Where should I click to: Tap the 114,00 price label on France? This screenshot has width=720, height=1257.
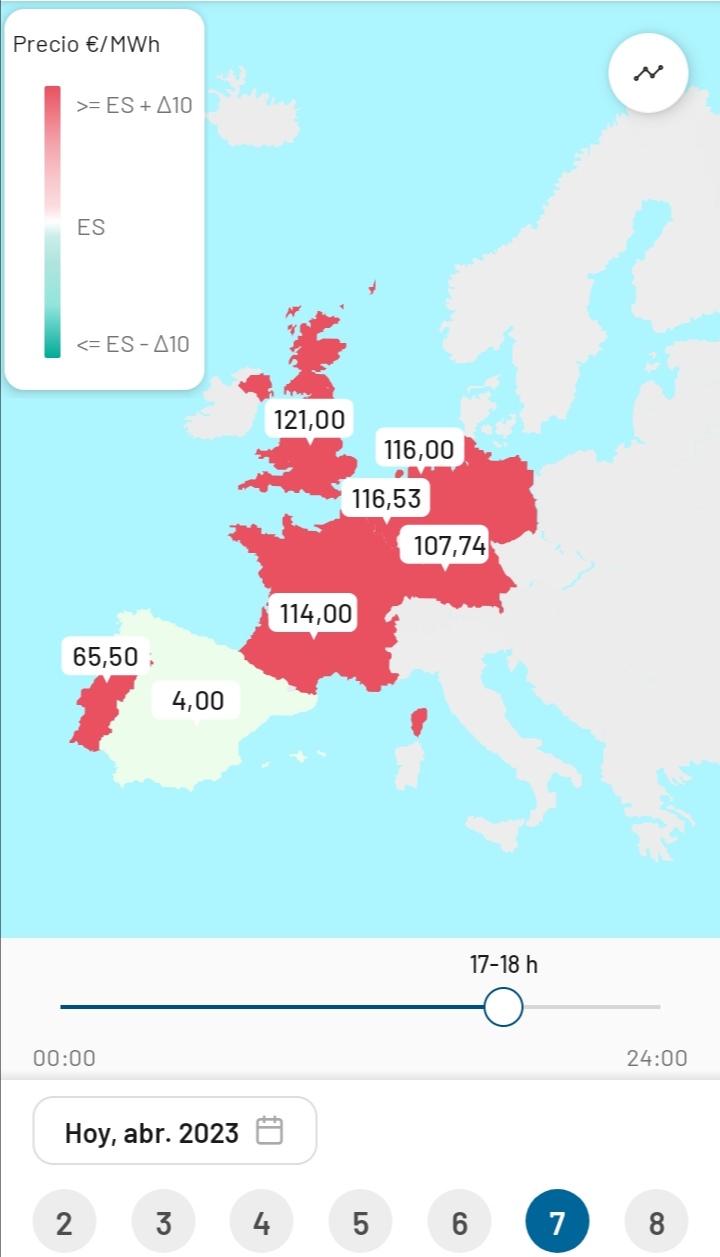(x=316, y=613)
